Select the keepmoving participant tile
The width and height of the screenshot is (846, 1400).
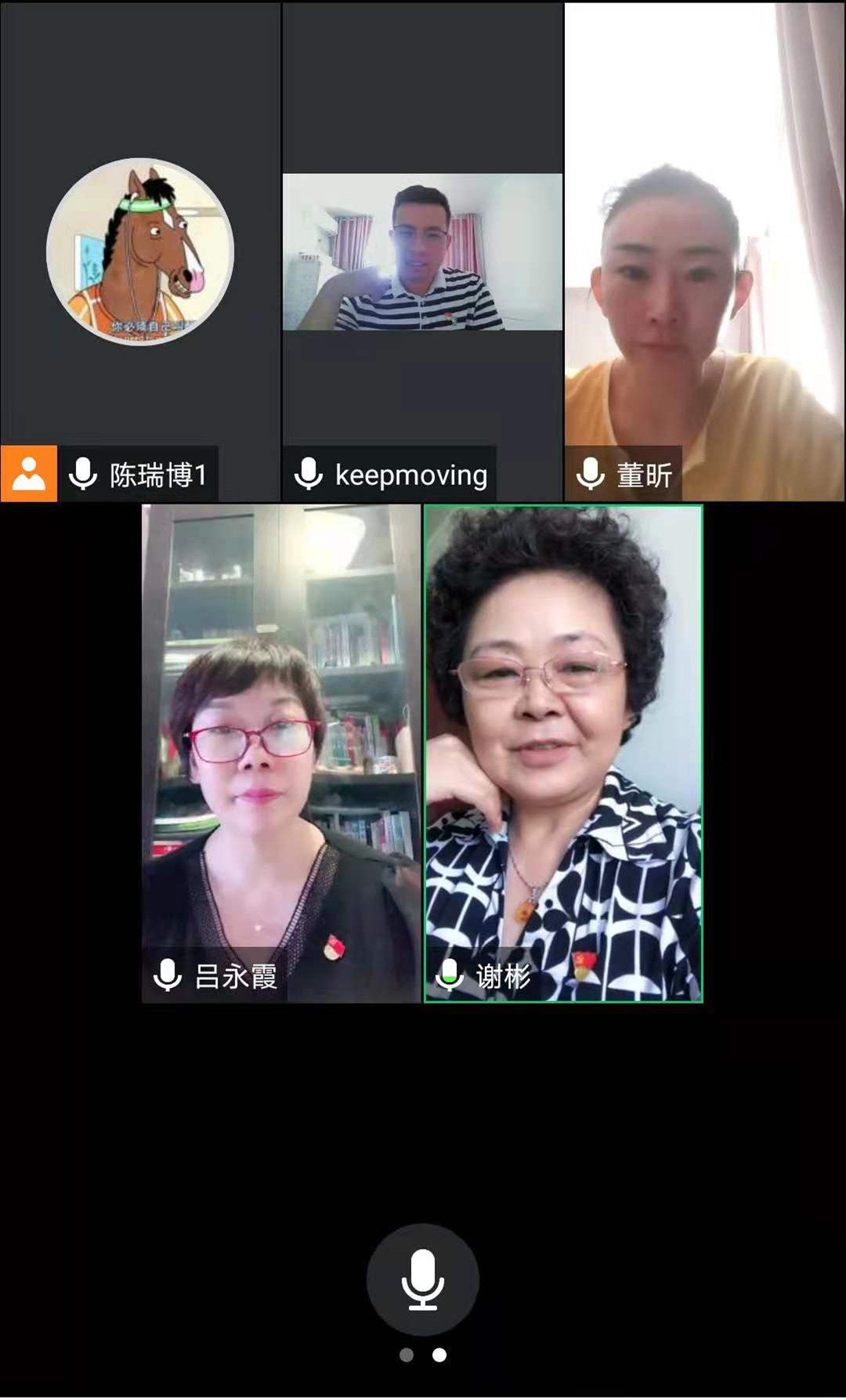[422, 251]
